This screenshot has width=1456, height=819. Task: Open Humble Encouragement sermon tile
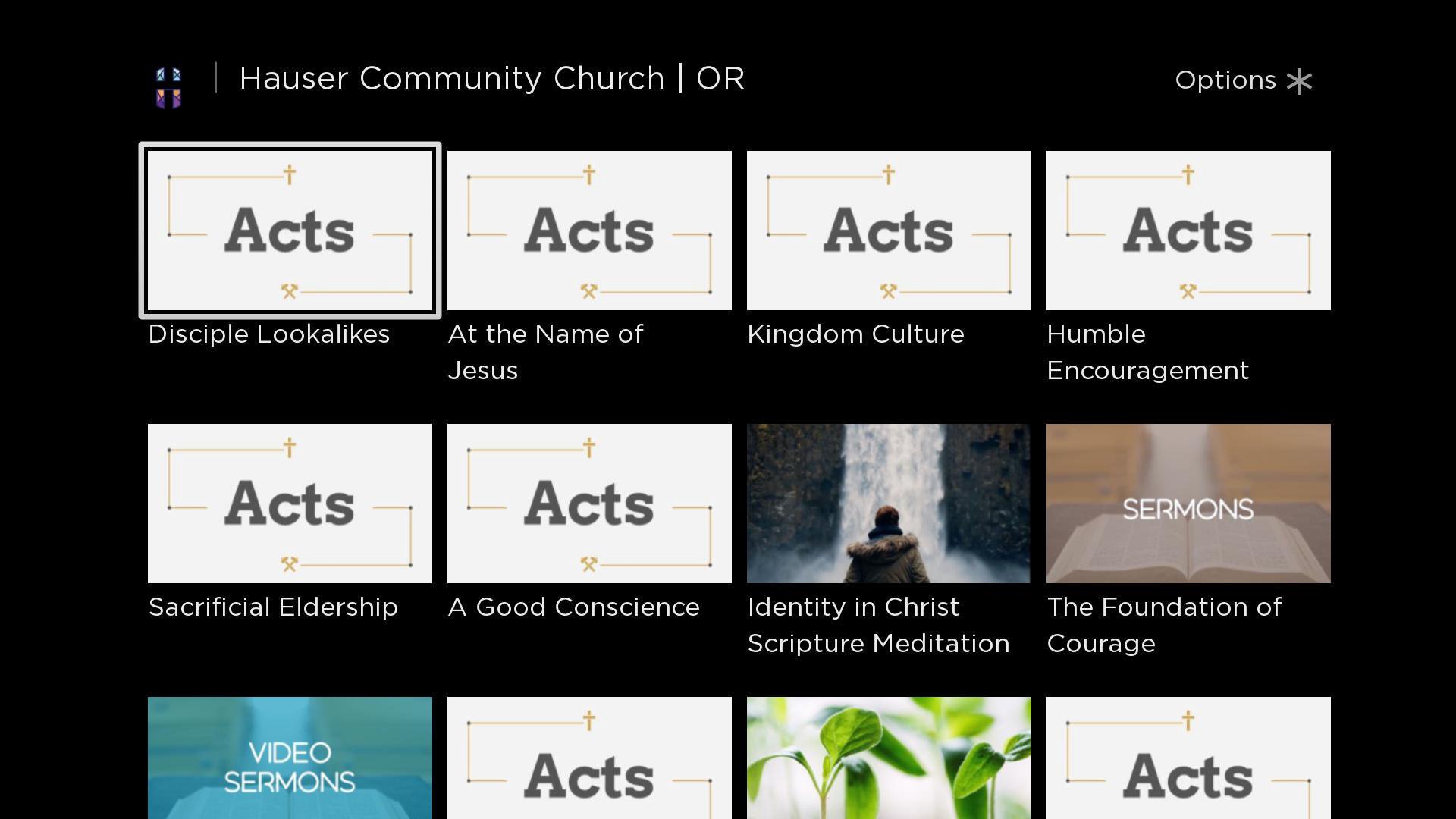[x=1188, y=231]
